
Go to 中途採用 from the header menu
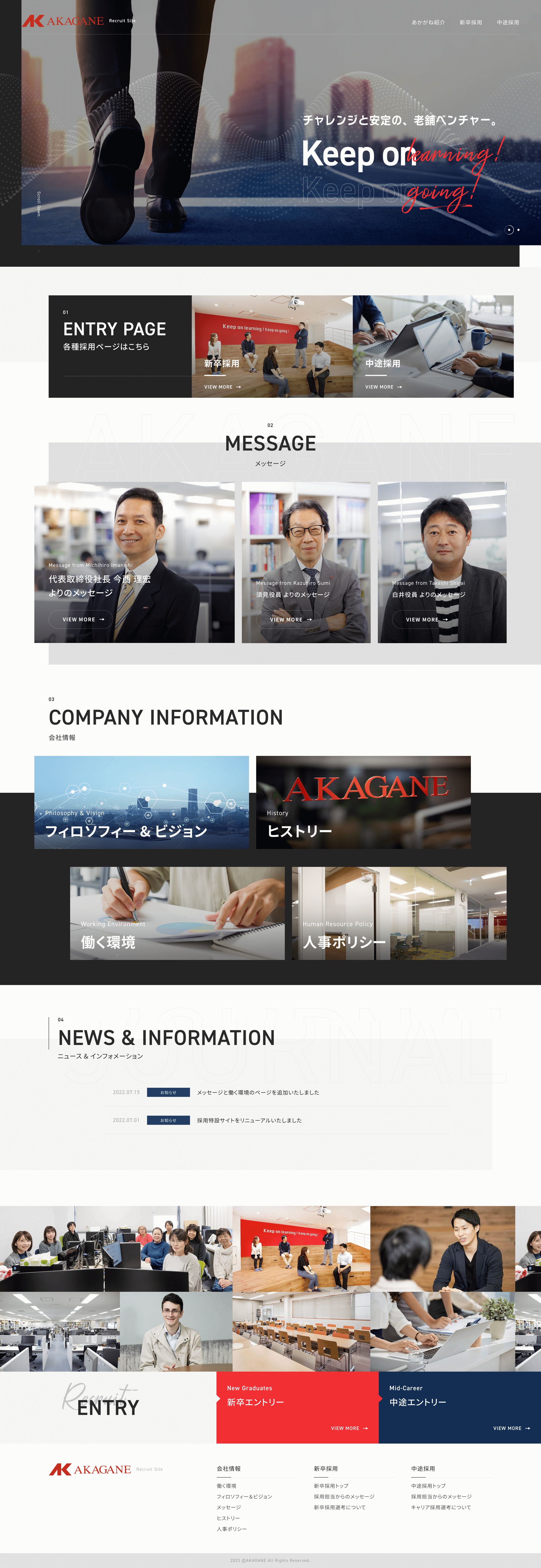tap(508, 23)
